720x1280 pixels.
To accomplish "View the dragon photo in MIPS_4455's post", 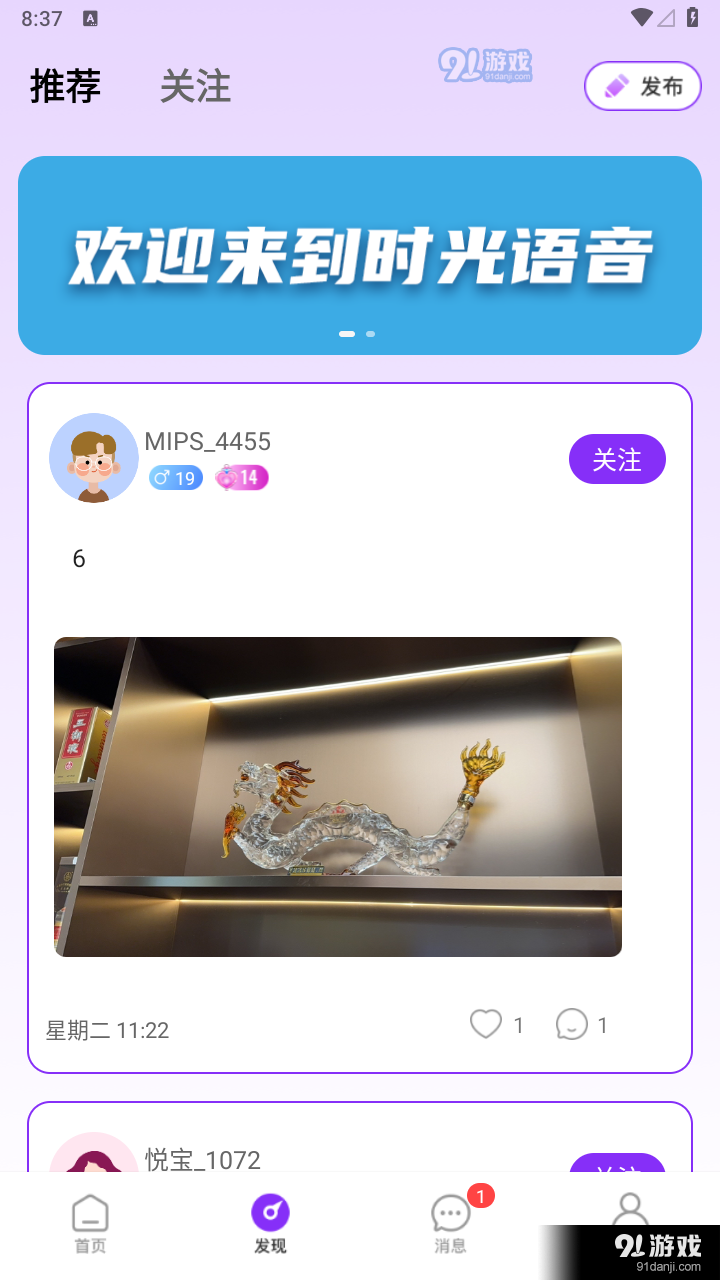I will click(338, 796).
